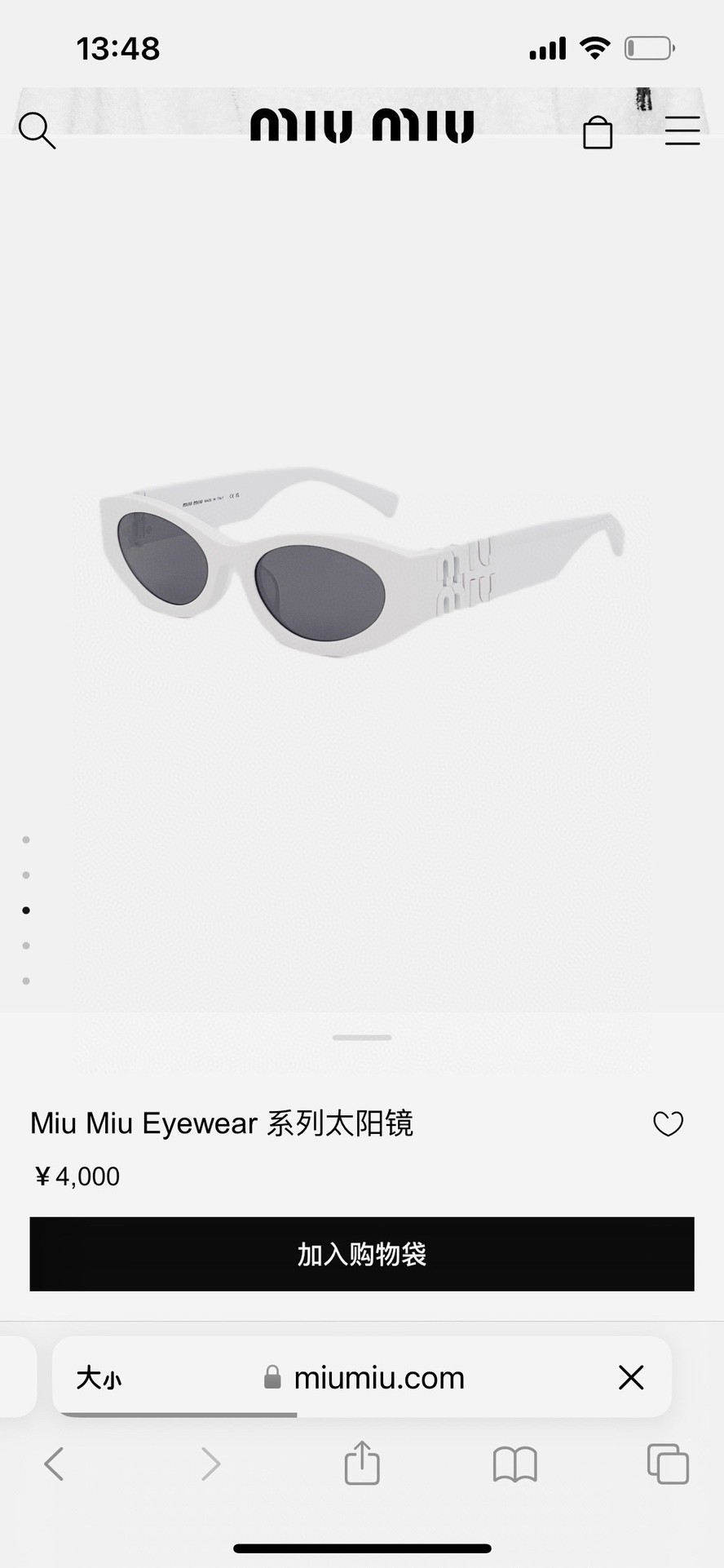Viewport: 724px width, 1568px height.
Task: Add sunglasses to wishlist heart
Action: 669,1124
